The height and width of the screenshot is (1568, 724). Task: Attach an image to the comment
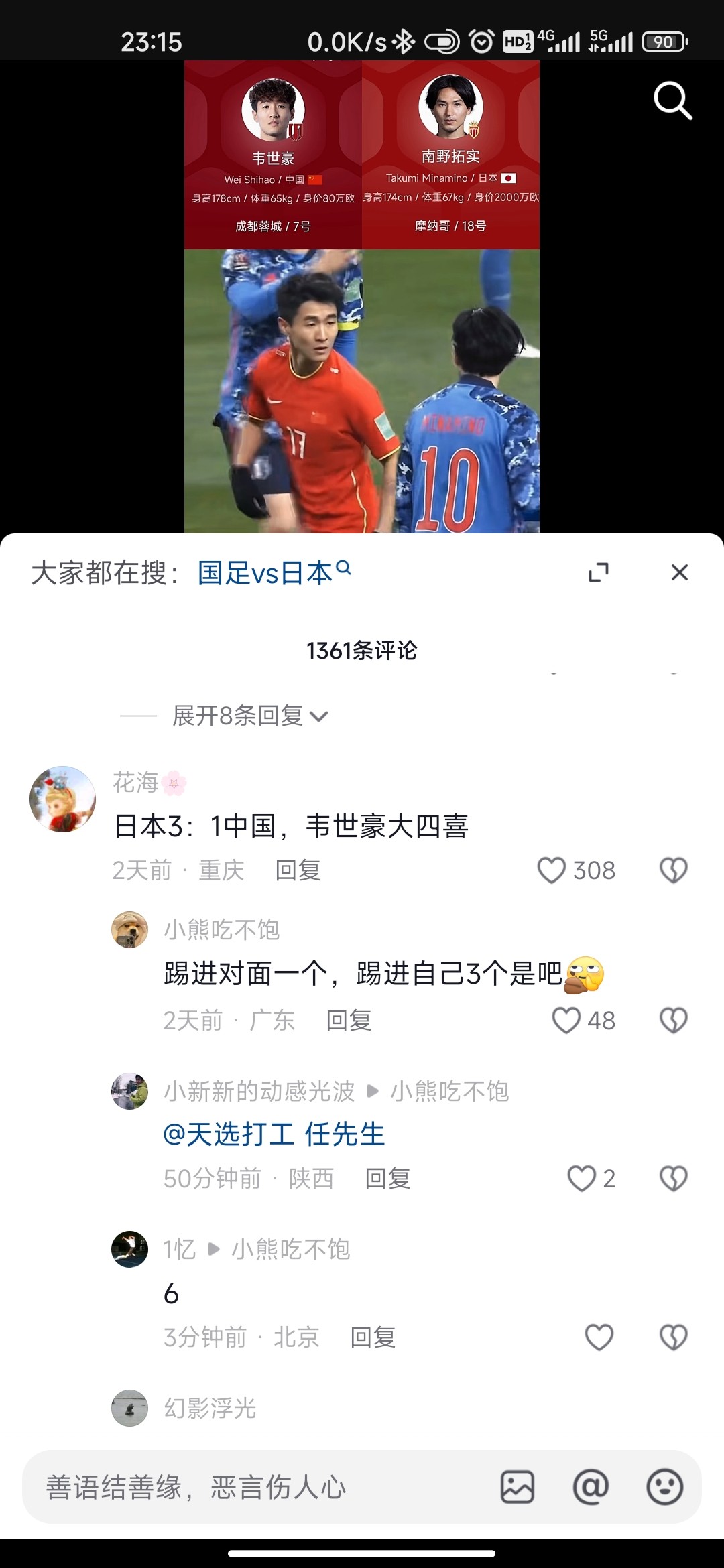(518, 1488)
